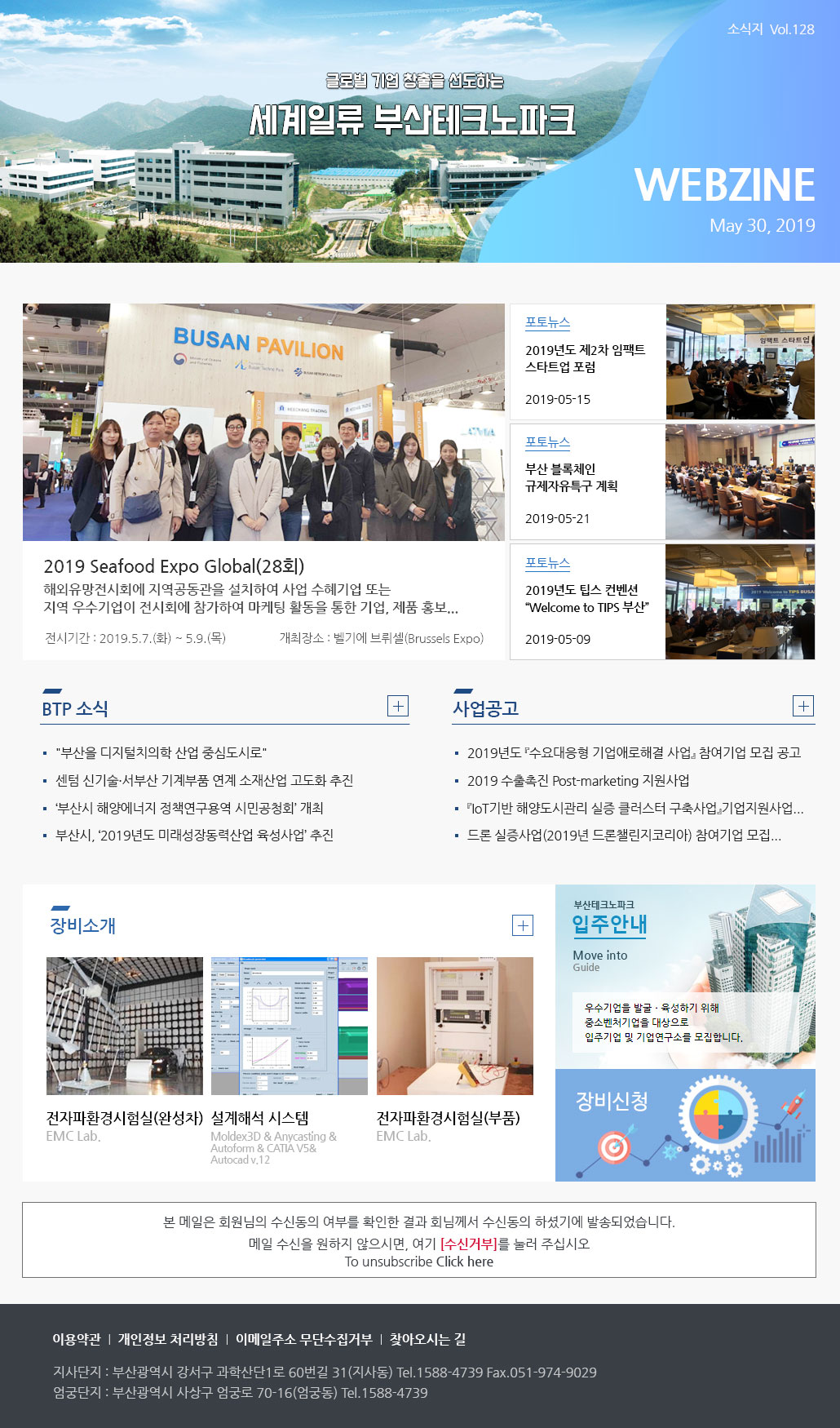Open 제2차 임팩트 스타트업 포럼 photo news
840x1428 pixels.
[x=584, y=358]
